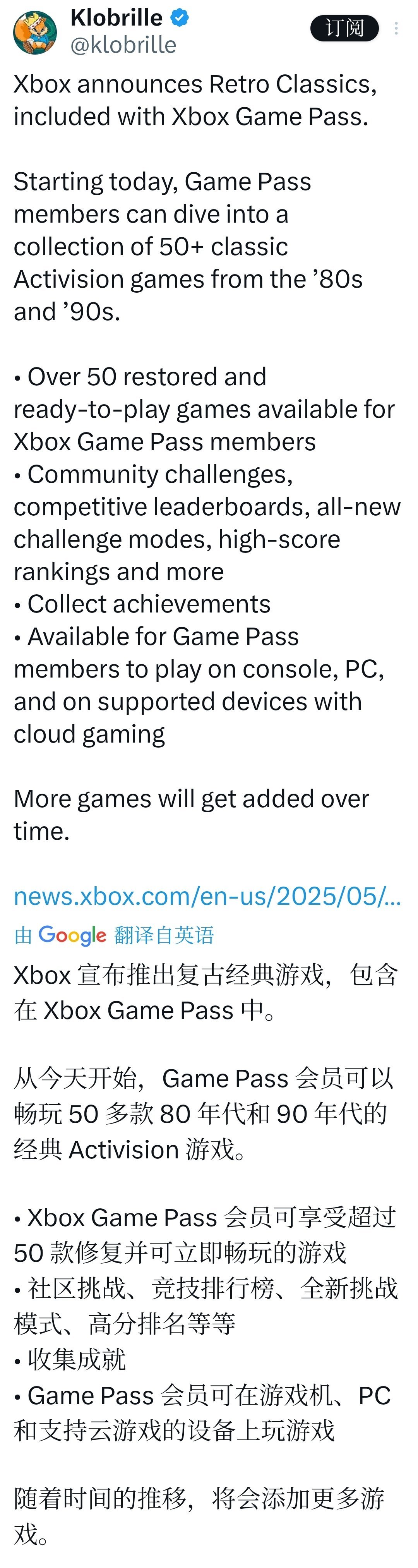Open Klobrille's profile avatar
Viewport: 418px width, 1568px height.
pos(35,32)
